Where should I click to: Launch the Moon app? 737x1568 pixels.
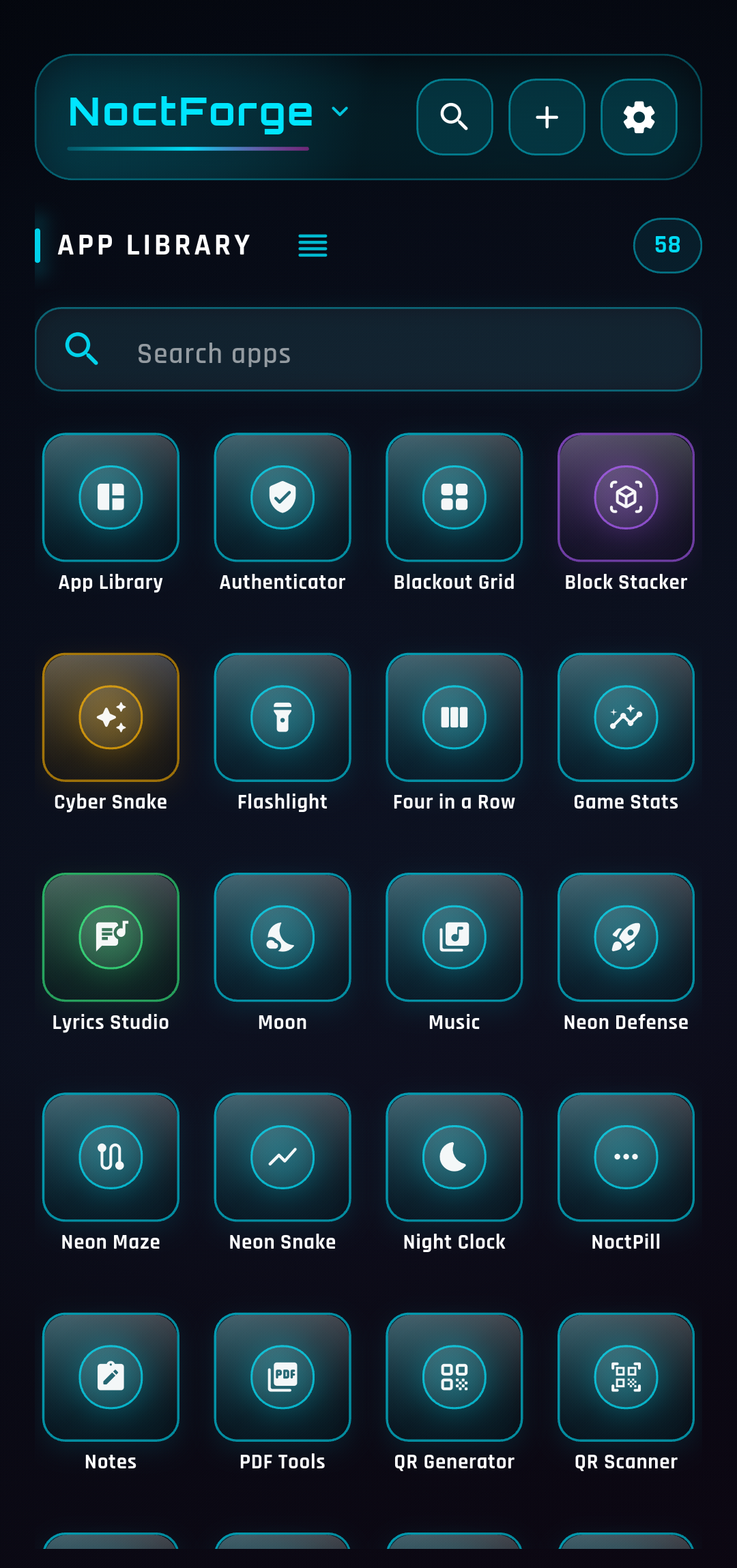(x=282, y=938)
